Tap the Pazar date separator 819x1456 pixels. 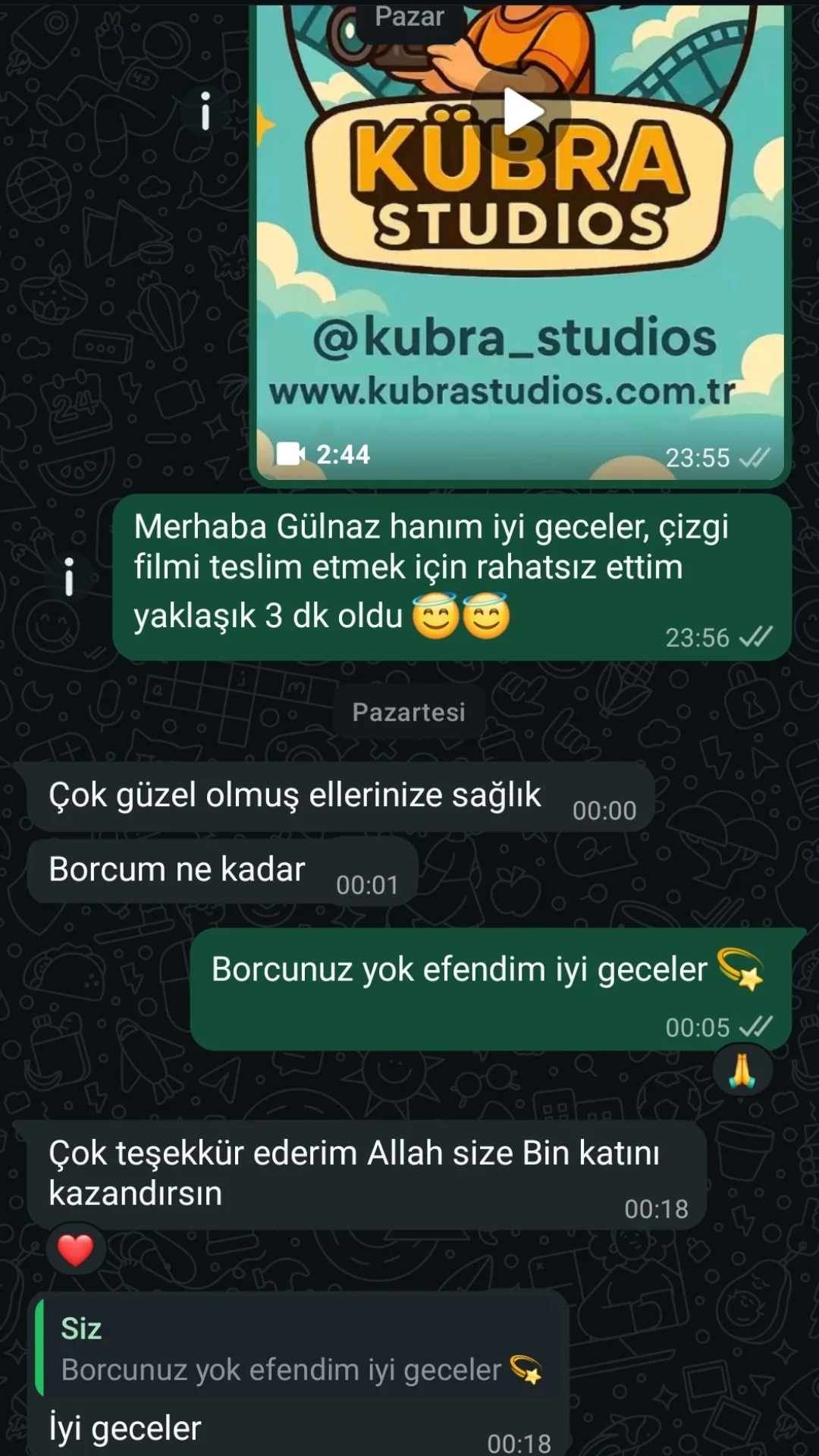pyautogui.click(x=409, y=17)
